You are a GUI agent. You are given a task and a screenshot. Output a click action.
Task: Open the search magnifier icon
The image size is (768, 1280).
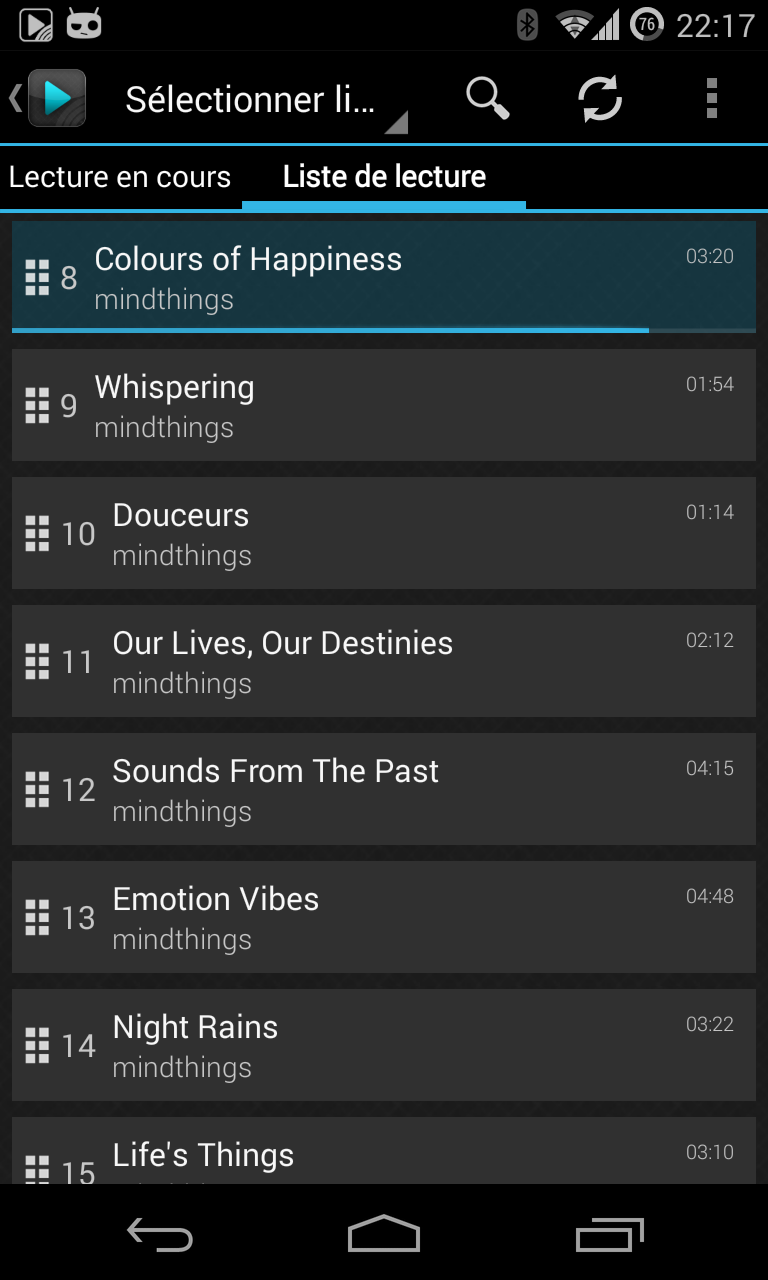(487, 98)
